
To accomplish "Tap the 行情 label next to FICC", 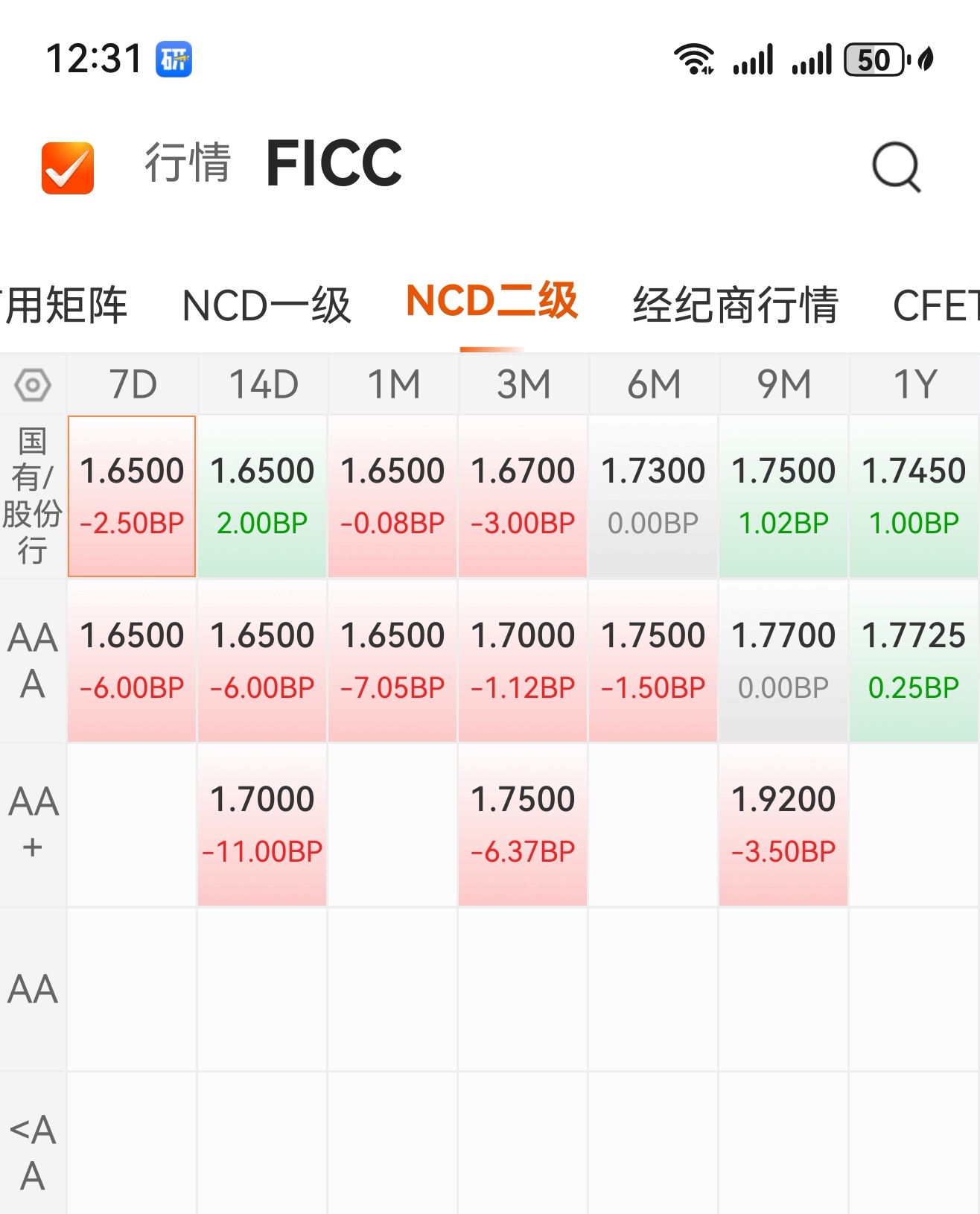I will point(187,165).
